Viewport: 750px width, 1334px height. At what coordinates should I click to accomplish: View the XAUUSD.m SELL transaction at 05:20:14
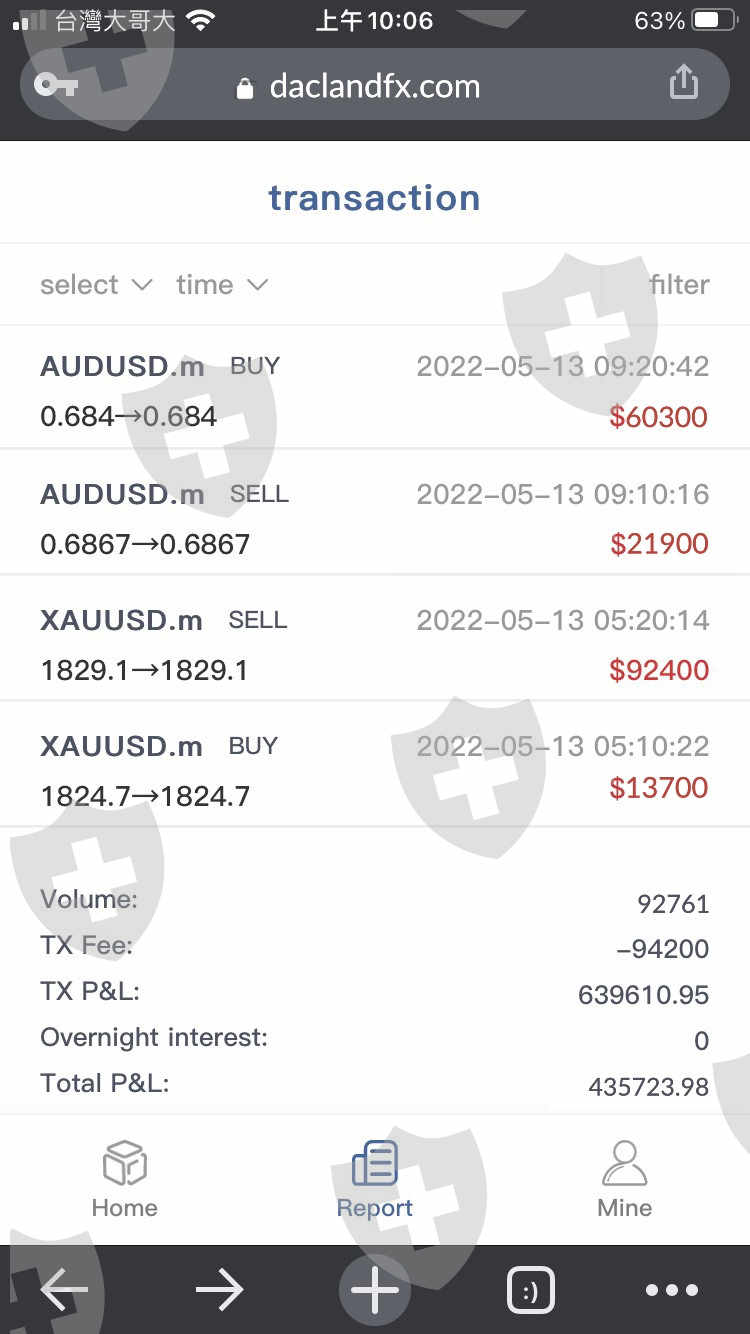pos(374,644)
